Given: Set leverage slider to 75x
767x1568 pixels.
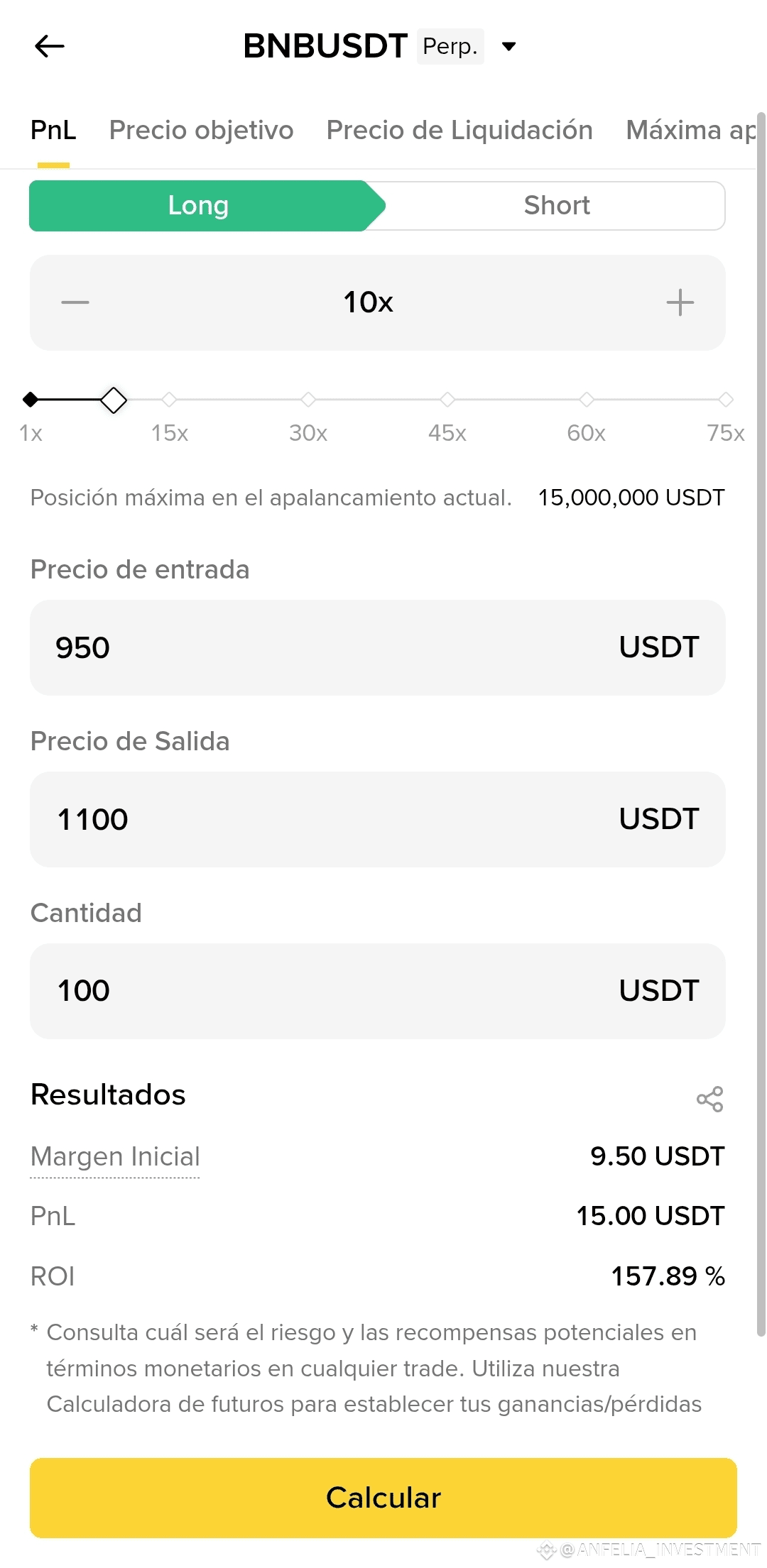Looking at the screenshot, I should coord(725,400).
